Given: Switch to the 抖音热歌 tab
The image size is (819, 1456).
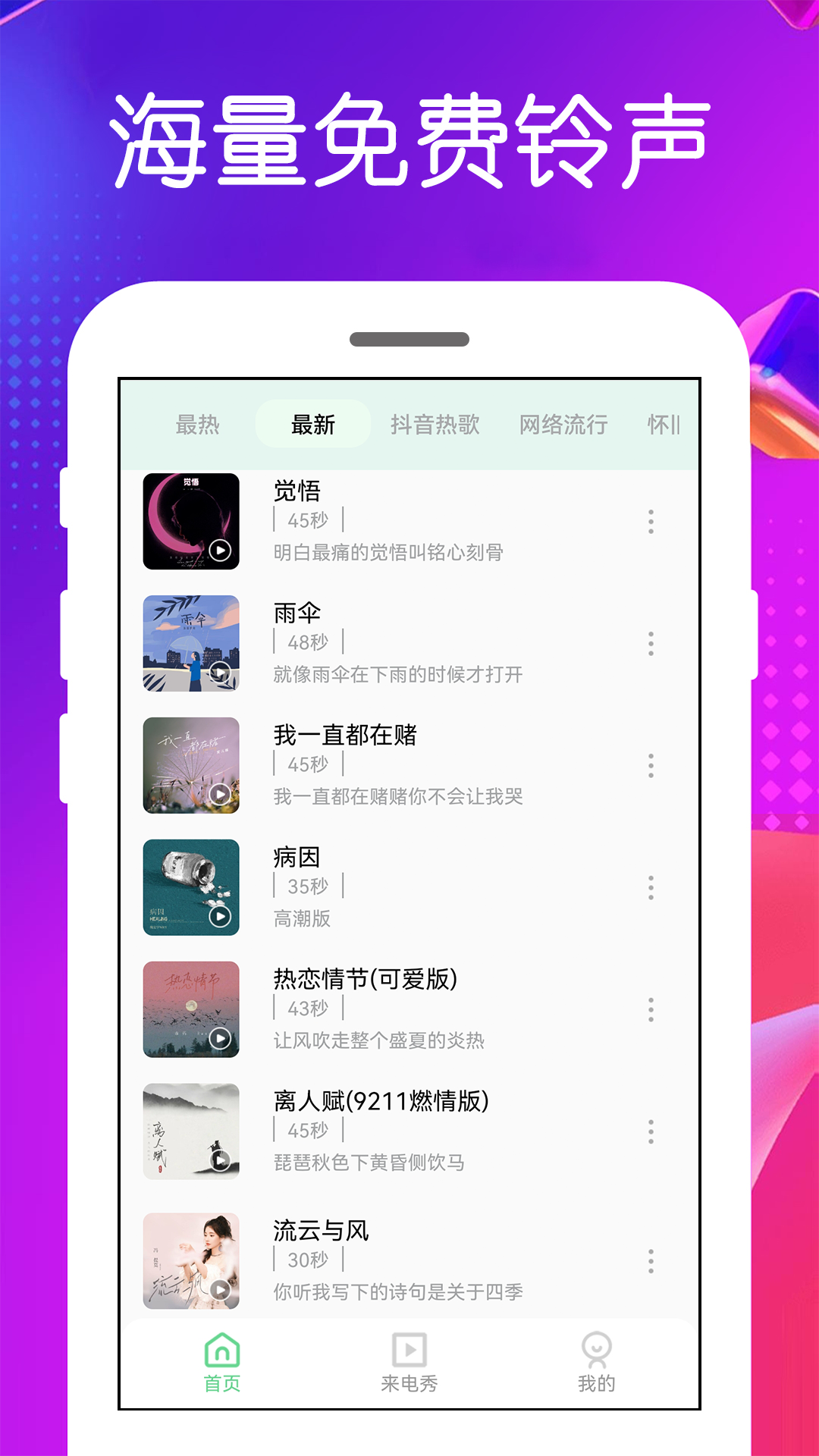Looking at the screenshot, I should click(434, 426).
